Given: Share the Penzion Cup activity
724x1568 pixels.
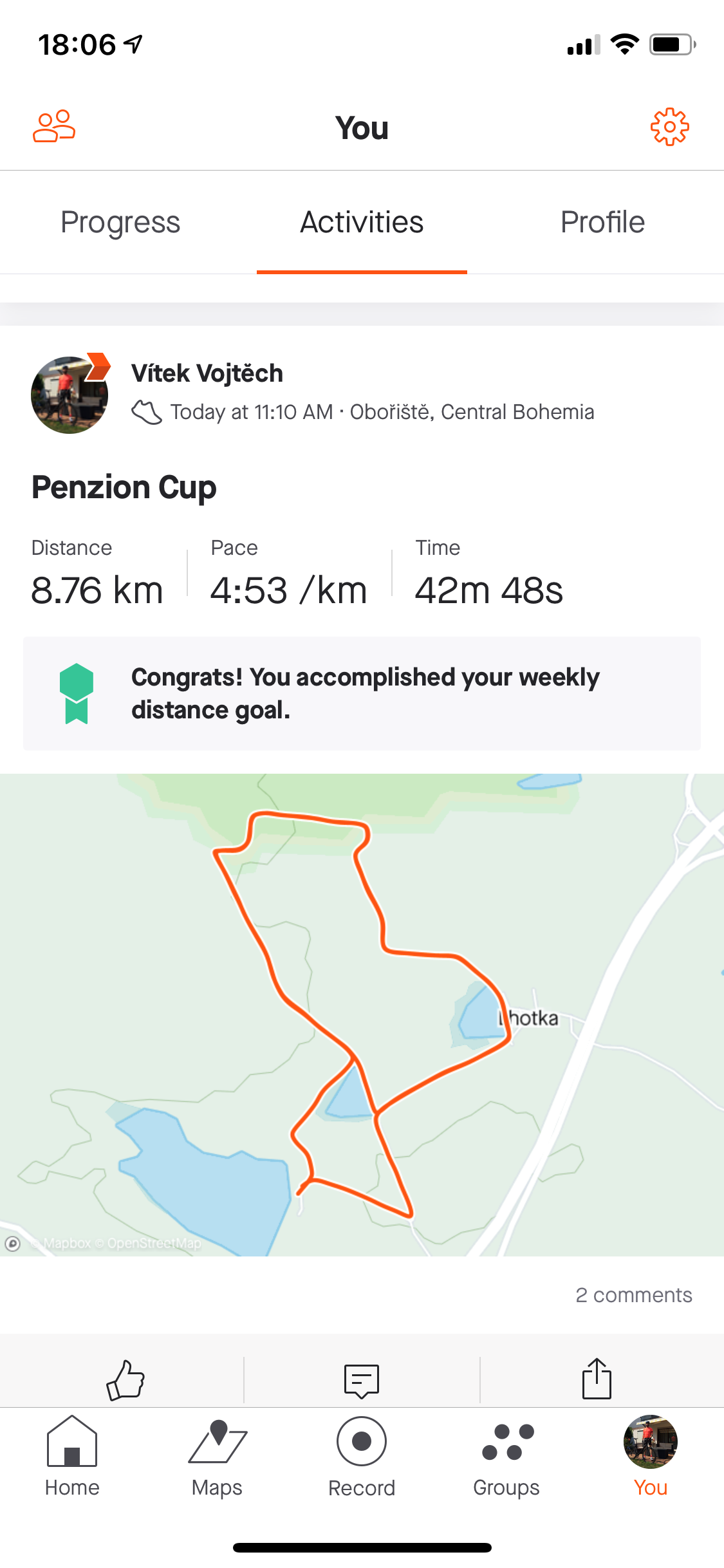Looking at the screenshot, I should (597, 1379).
